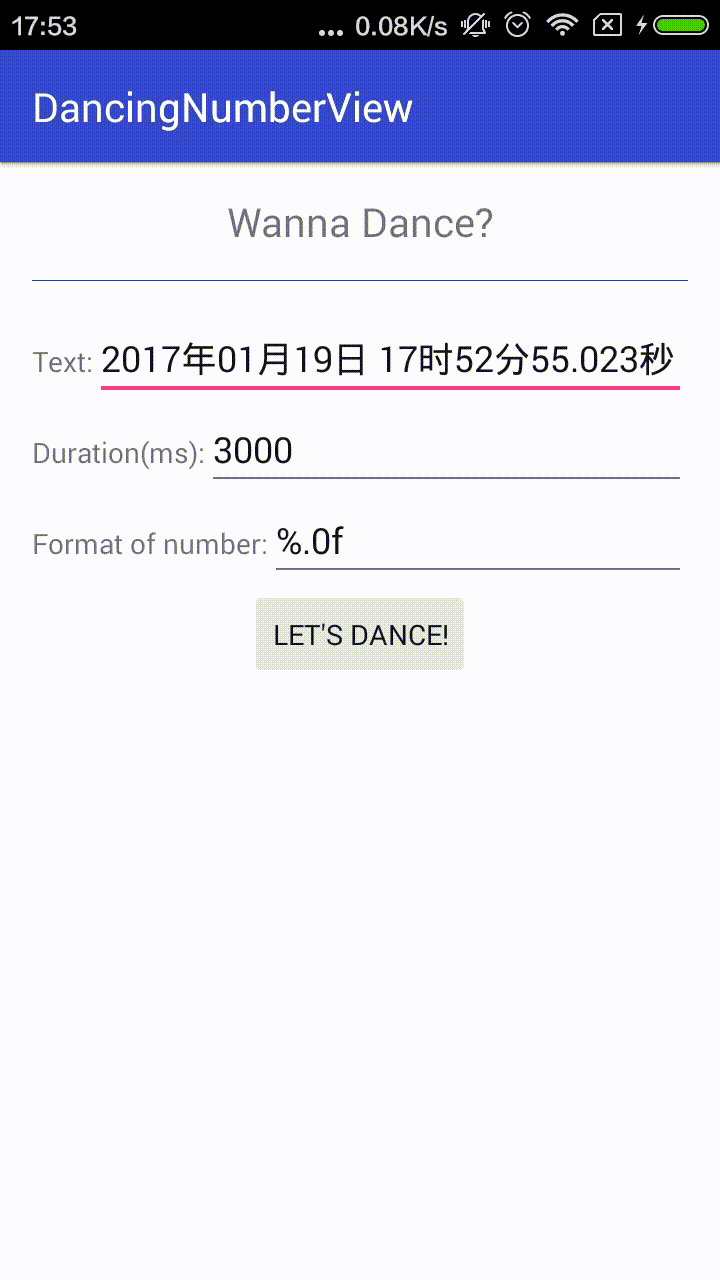This screenshot has width=720, height=1280.
Task: Tap the charging battery icon
Action: [682, 25]
